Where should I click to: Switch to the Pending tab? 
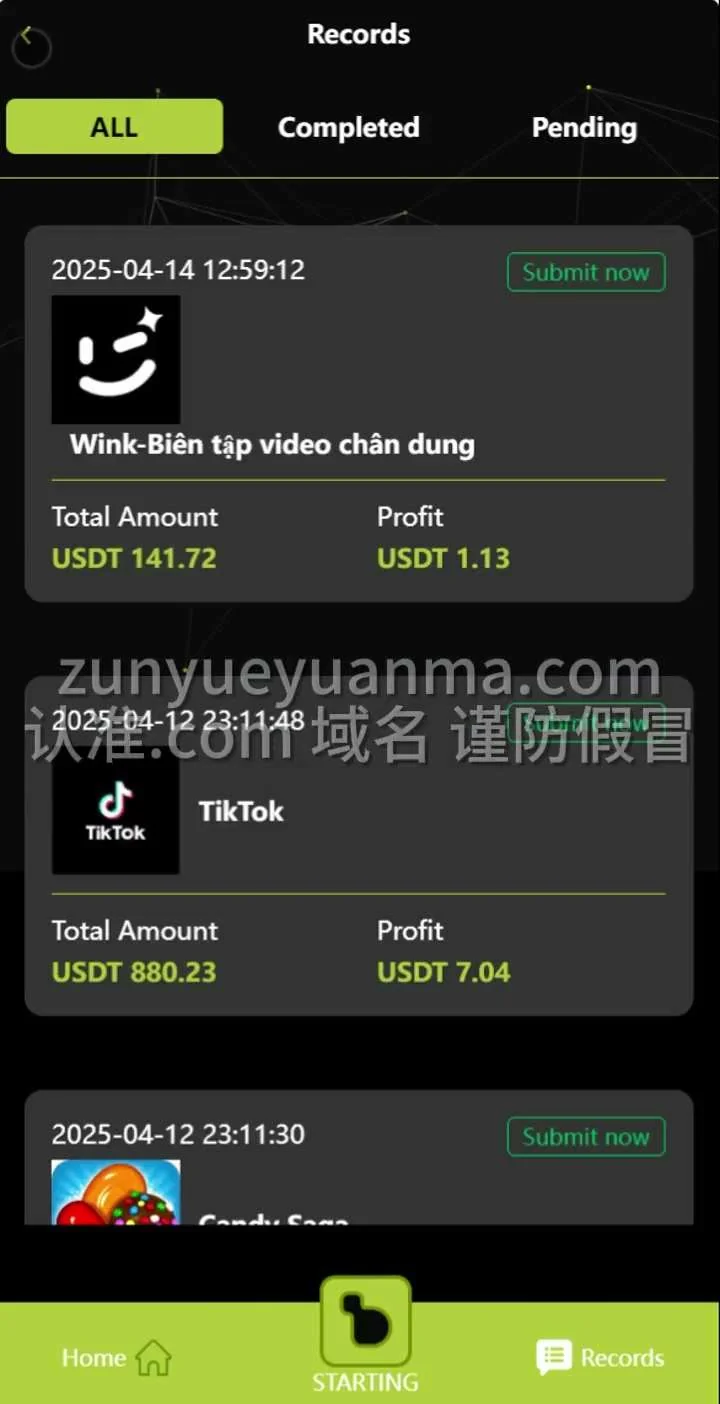[584, 127]
